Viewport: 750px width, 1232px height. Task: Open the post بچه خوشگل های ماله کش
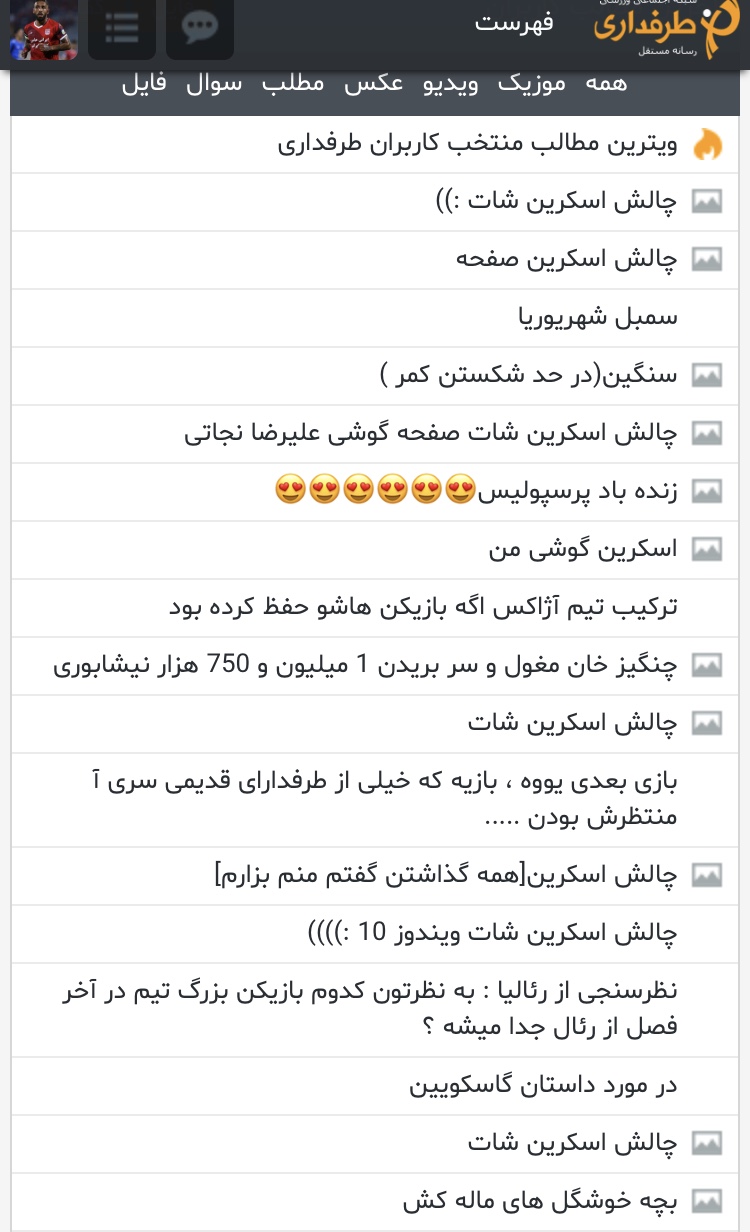[540, 1202]
